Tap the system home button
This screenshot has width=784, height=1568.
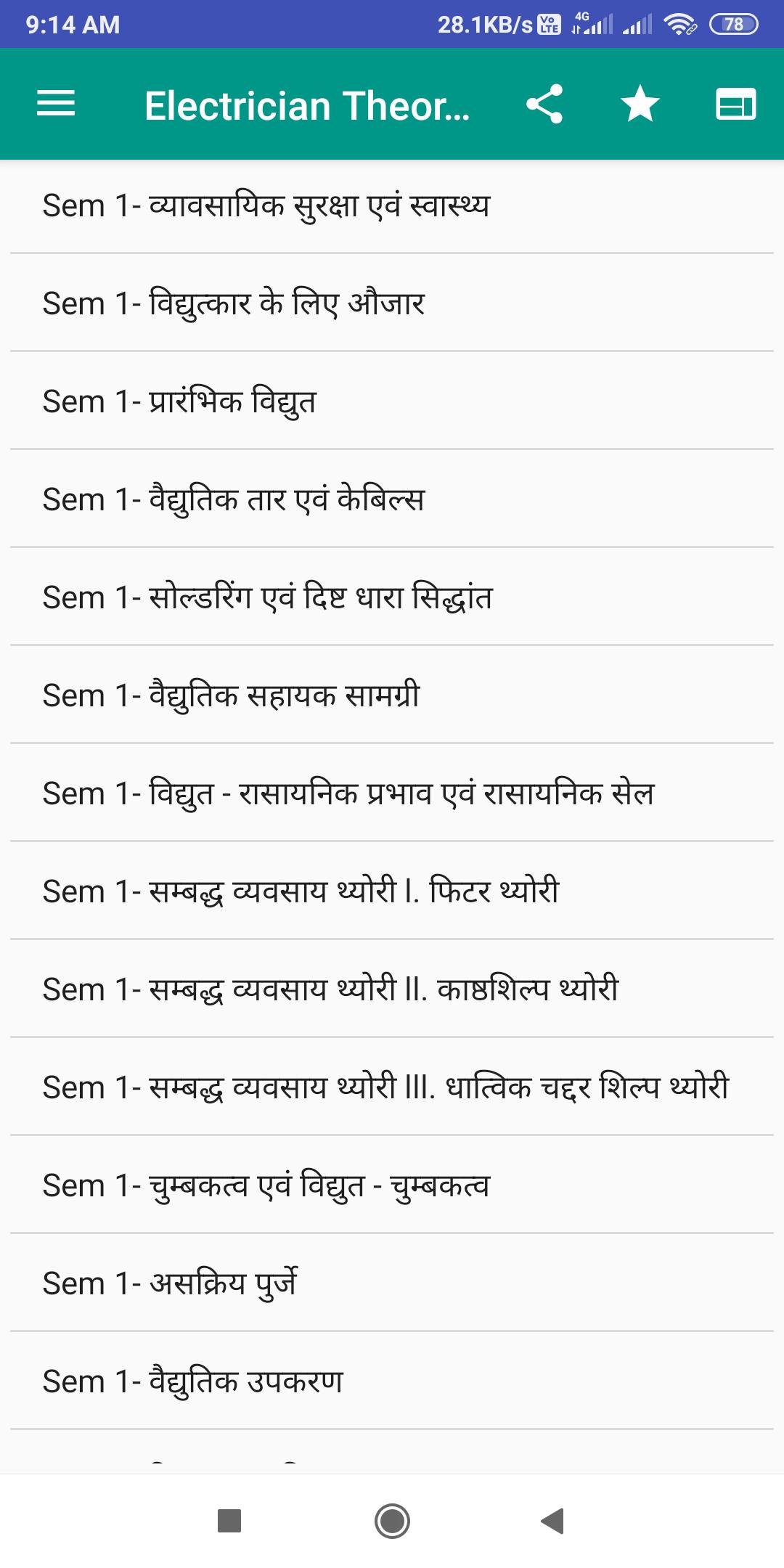pos(392,1521)
